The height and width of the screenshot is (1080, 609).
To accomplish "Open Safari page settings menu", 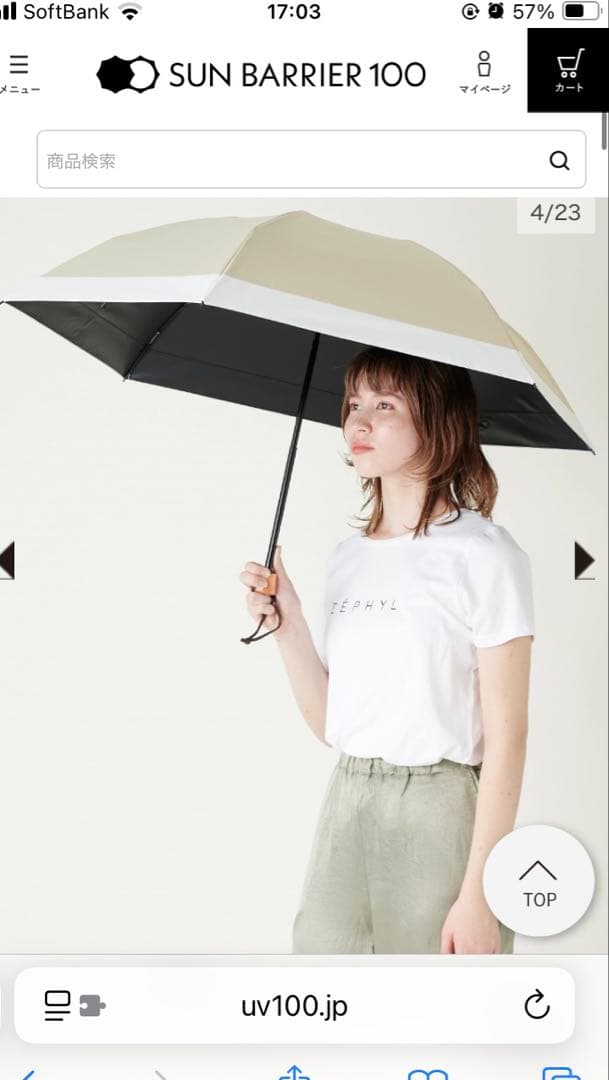I will [x=74, y=1005].
